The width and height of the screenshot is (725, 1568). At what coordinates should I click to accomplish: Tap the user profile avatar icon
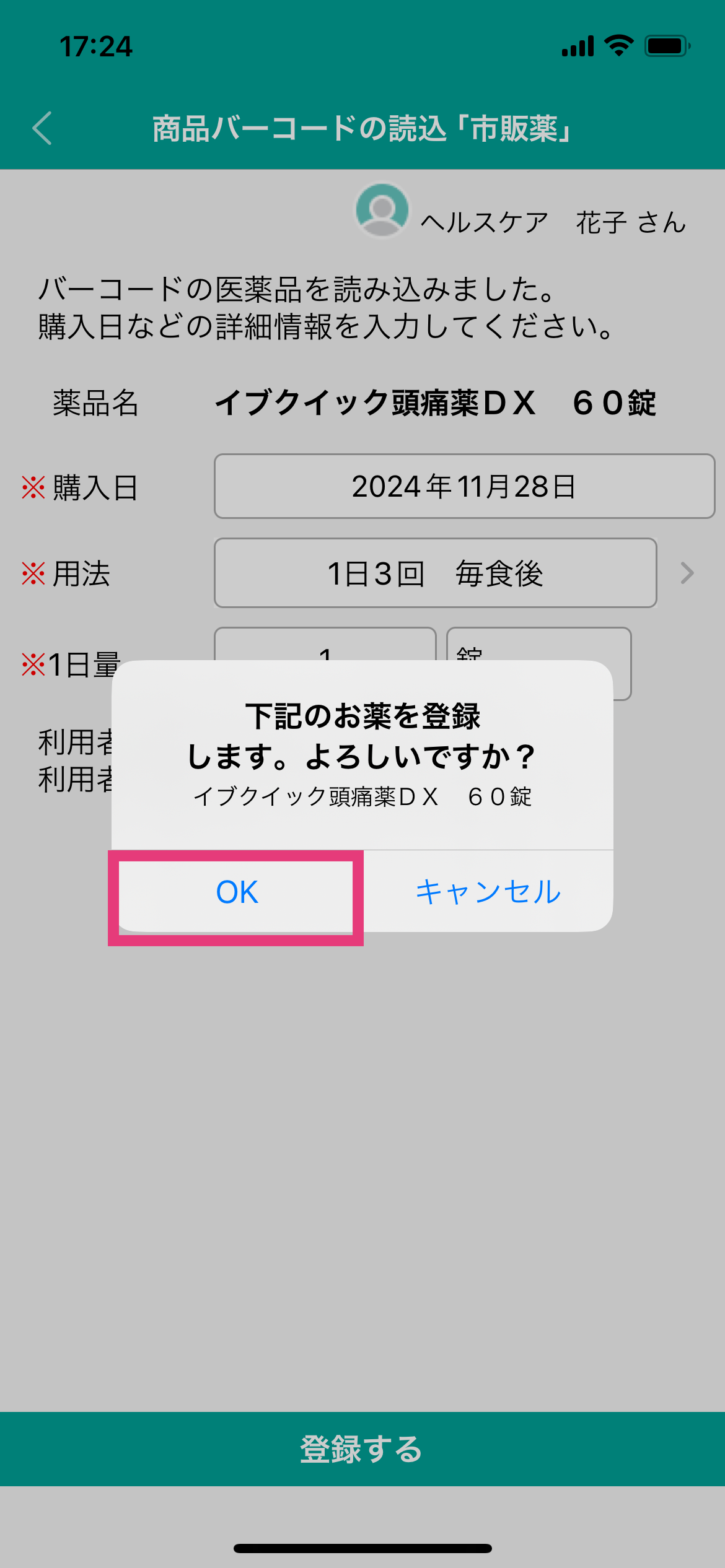(382, 212)
